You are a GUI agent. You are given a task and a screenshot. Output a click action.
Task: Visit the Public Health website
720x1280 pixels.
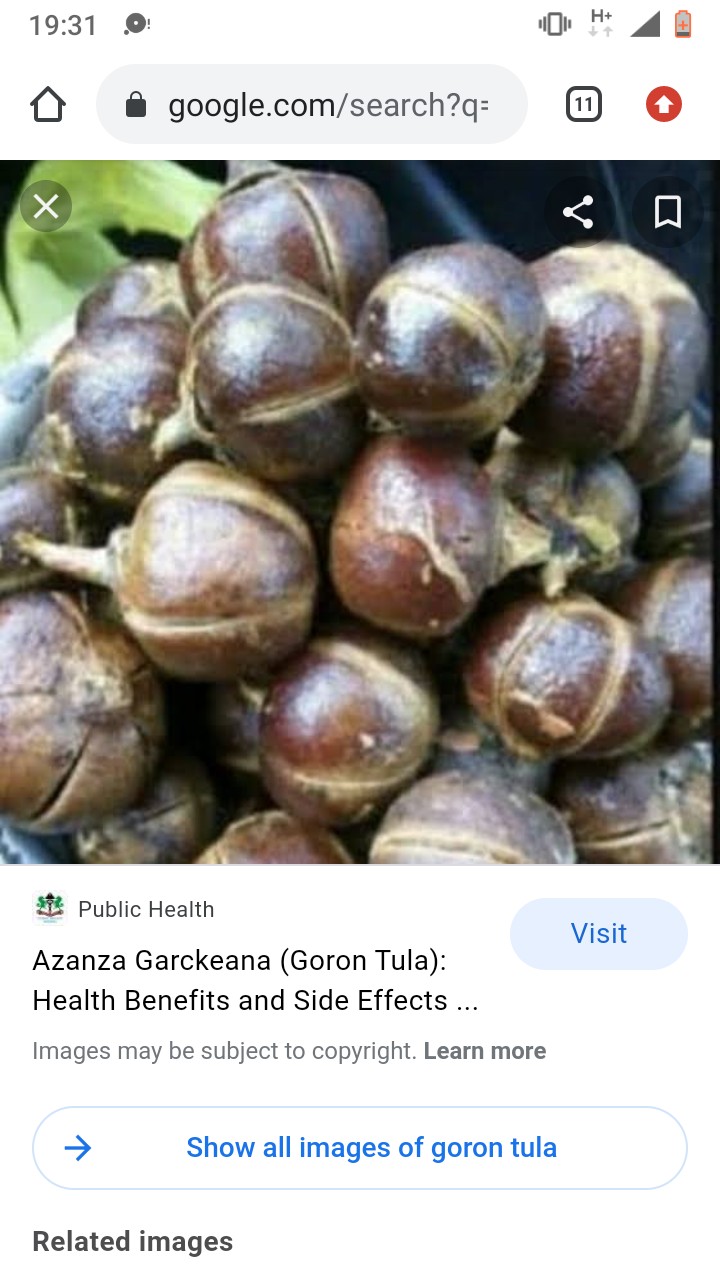(598, 933)
